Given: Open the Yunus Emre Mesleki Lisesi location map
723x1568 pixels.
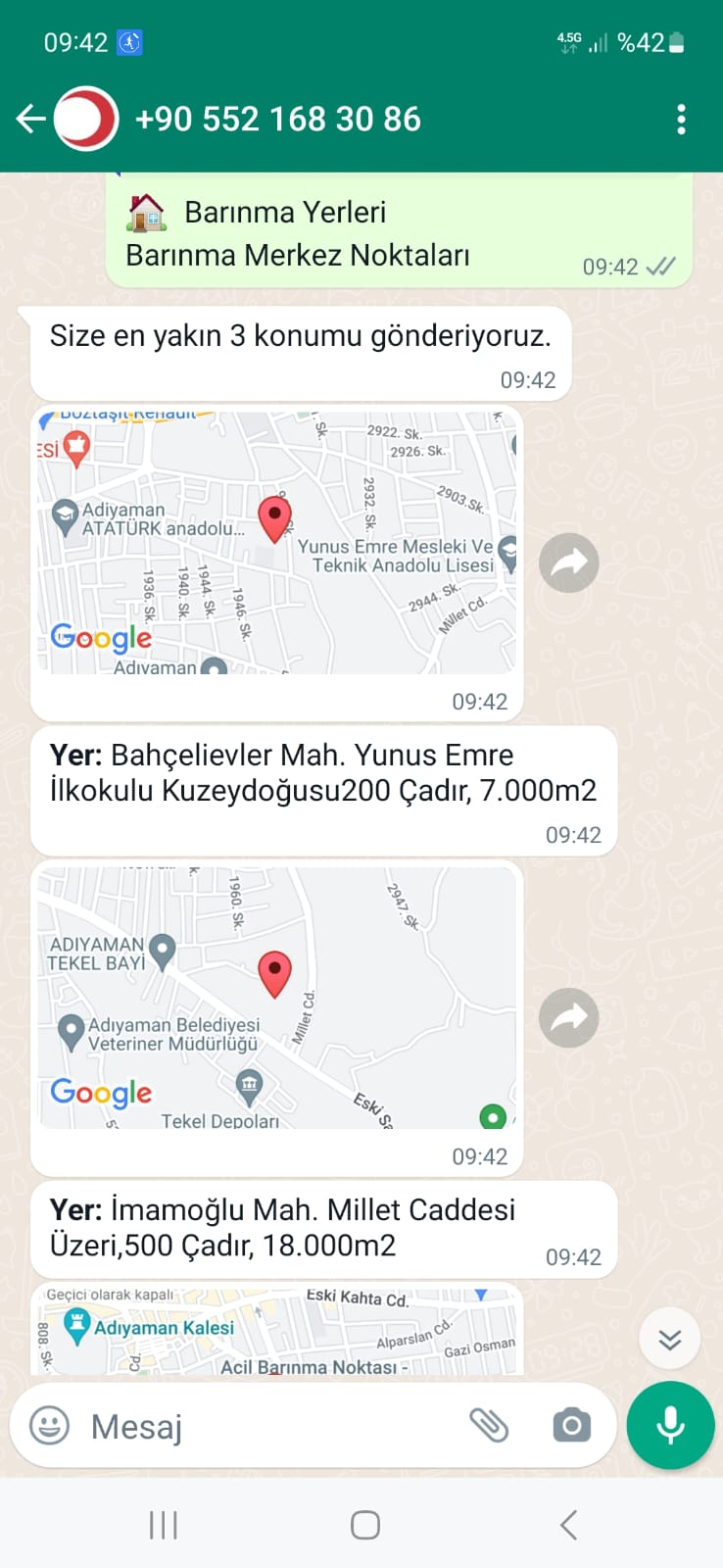Looking at the screenshot, I should 276,544.
